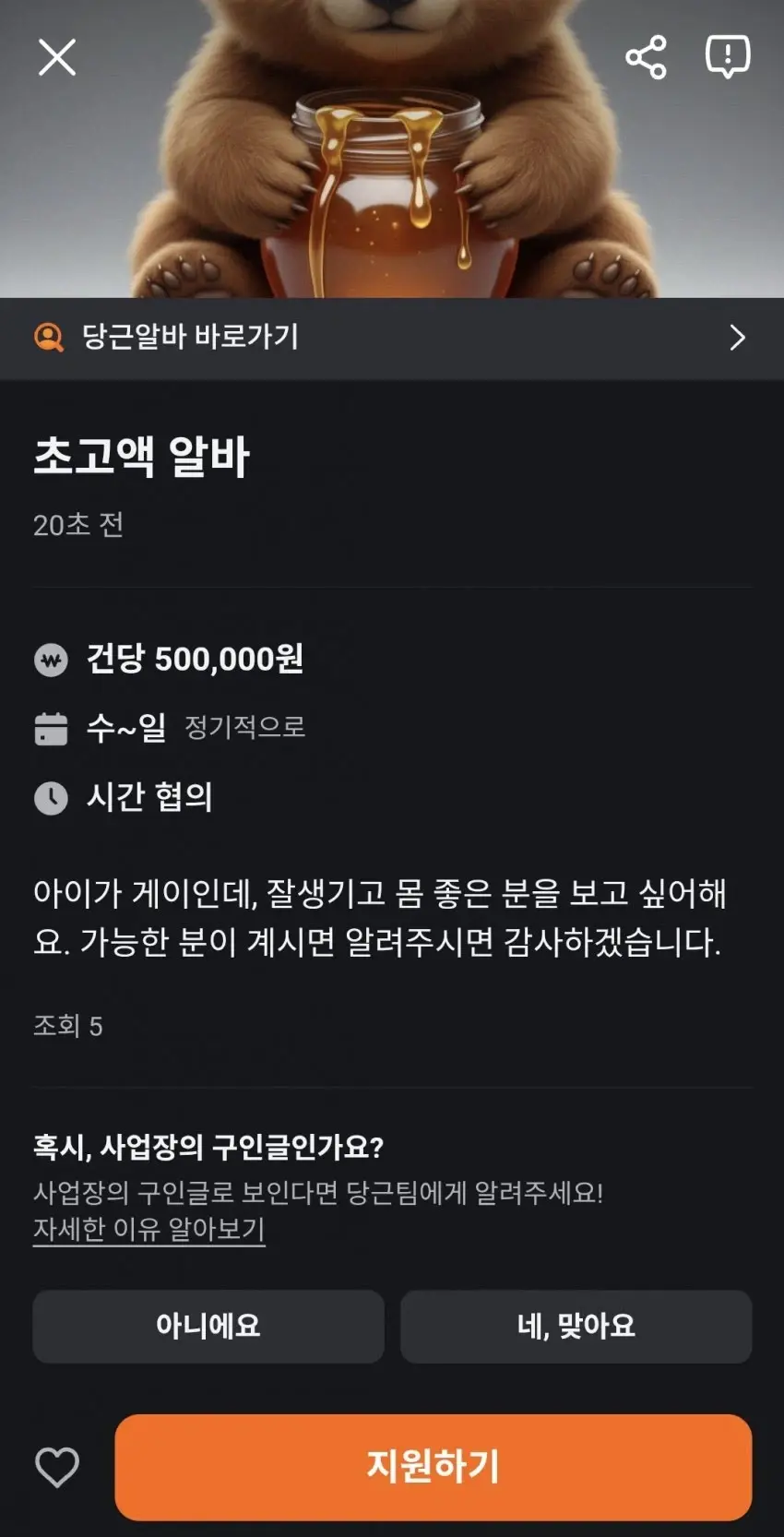
Task: Open the 당근알바 바로가기 banner
Action: pos(392,338)
